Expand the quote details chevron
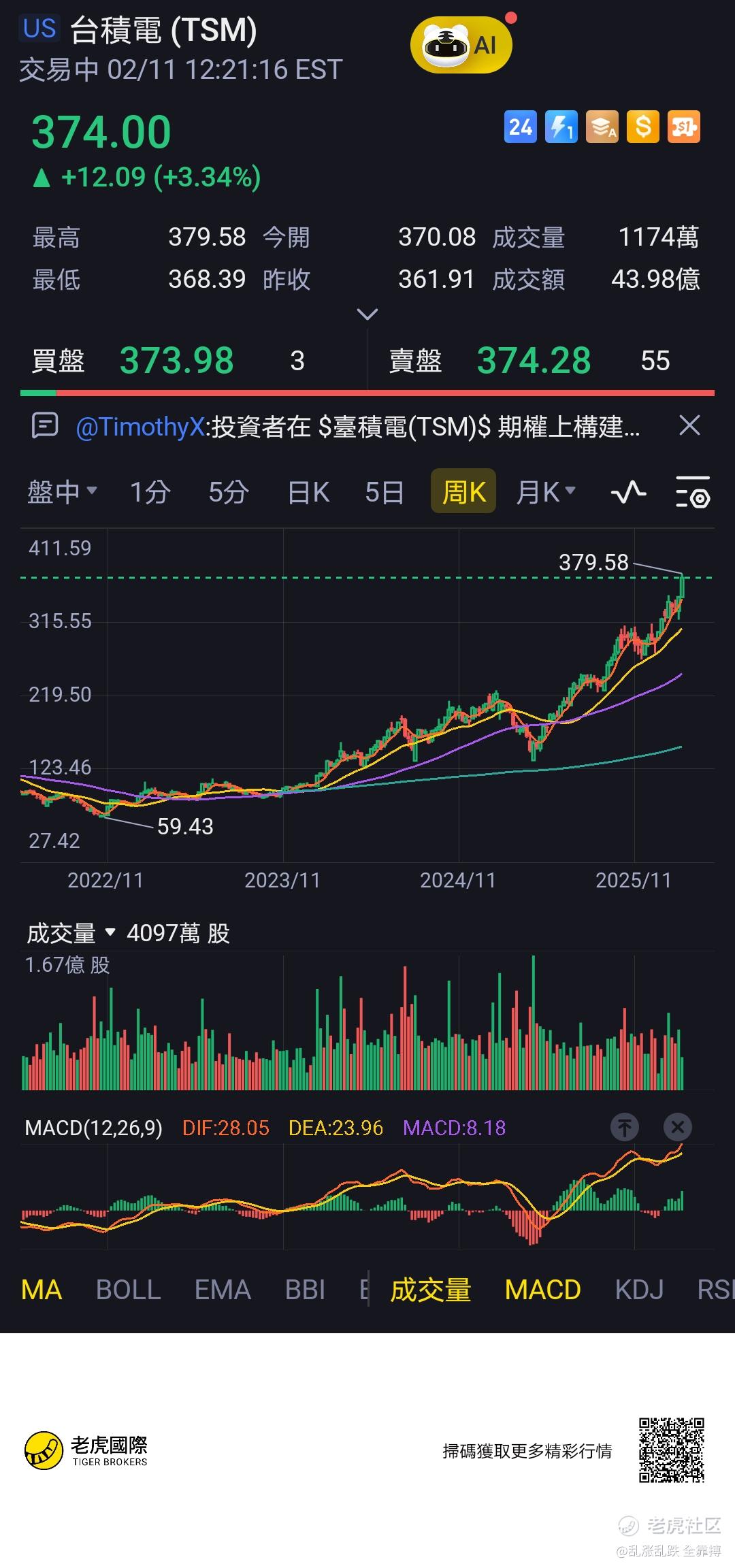This screenshot has height=1568, width=735. pos(367,314)
